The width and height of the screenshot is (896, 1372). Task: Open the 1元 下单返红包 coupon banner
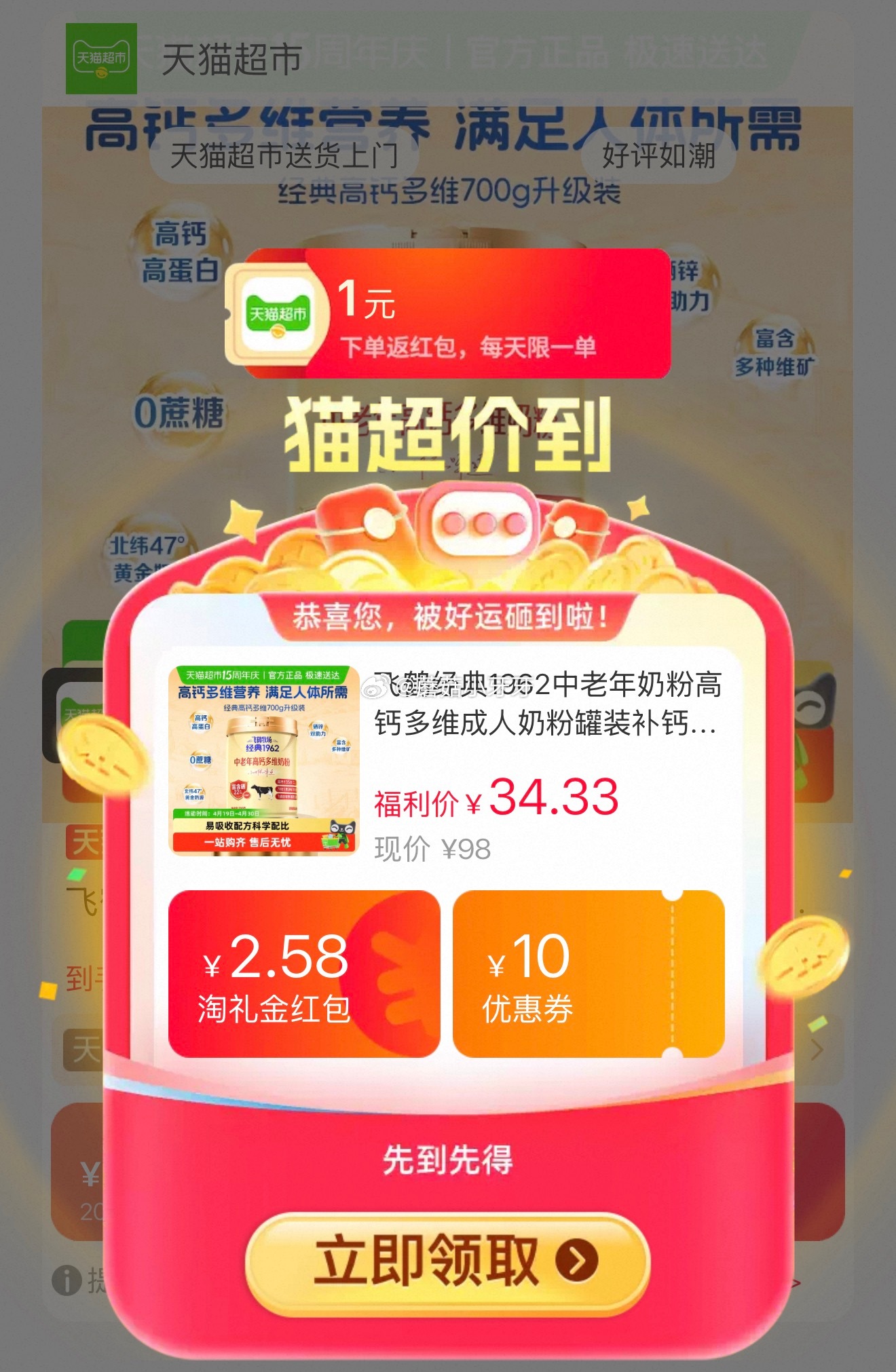(448, 313)
